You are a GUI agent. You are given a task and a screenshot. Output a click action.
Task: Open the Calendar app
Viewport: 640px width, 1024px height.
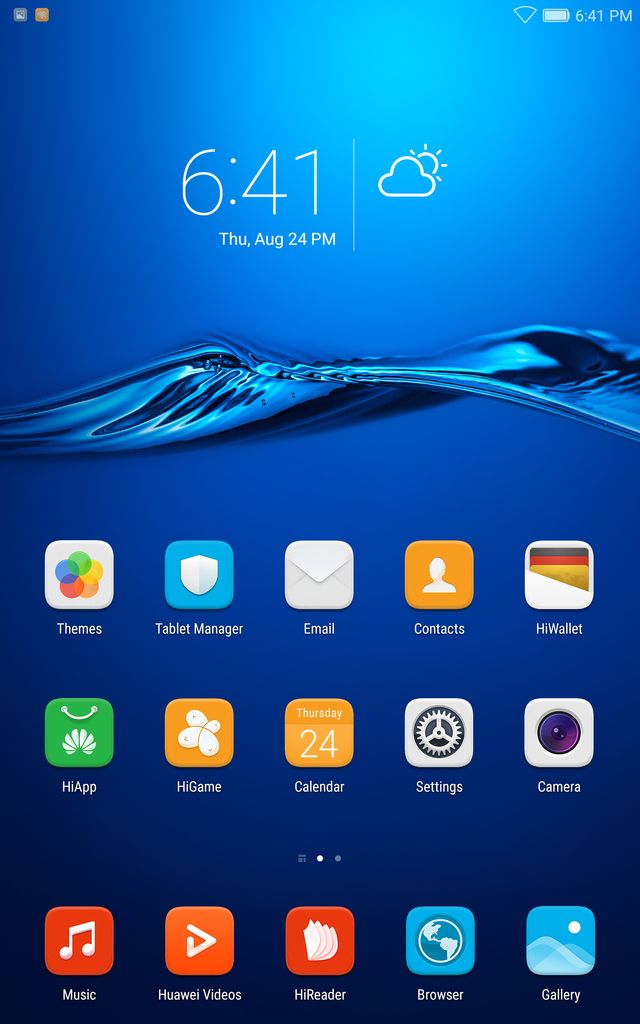(x=319, y=733)
